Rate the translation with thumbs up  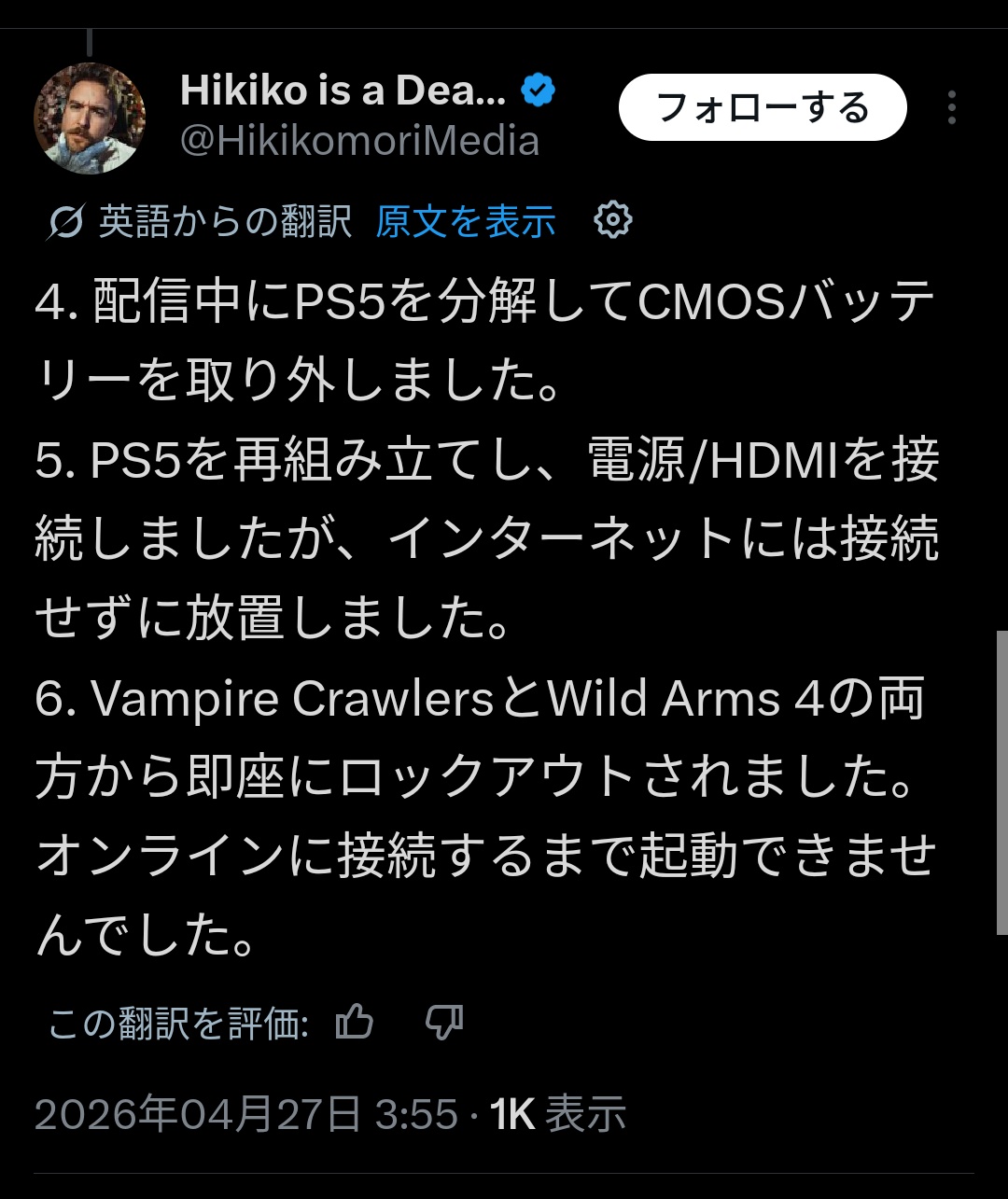(x=355, y=1024)
